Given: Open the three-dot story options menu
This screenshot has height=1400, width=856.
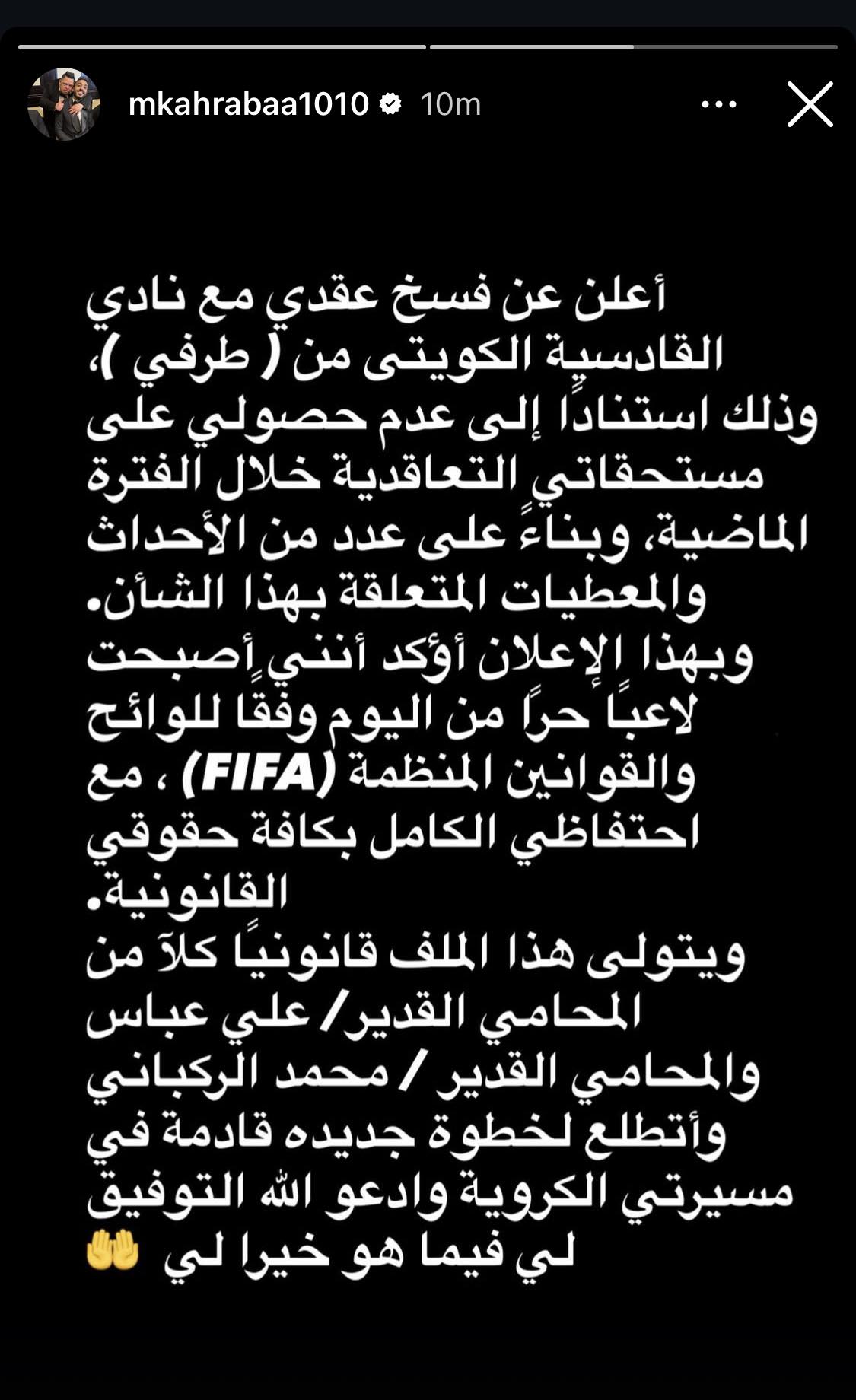Looking at the screenshot, I should [718, 104].
